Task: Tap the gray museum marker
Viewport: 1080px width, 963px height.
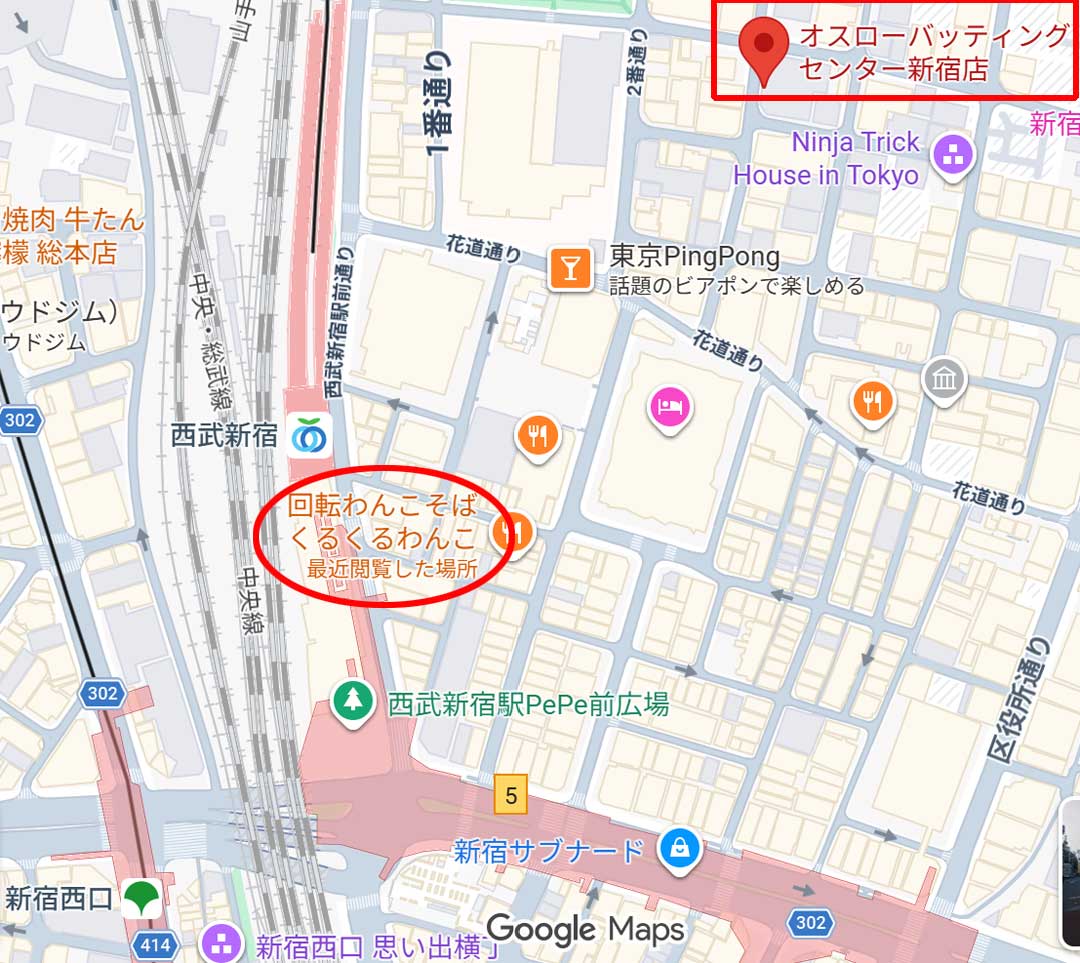Action: [x=944, y=380]
